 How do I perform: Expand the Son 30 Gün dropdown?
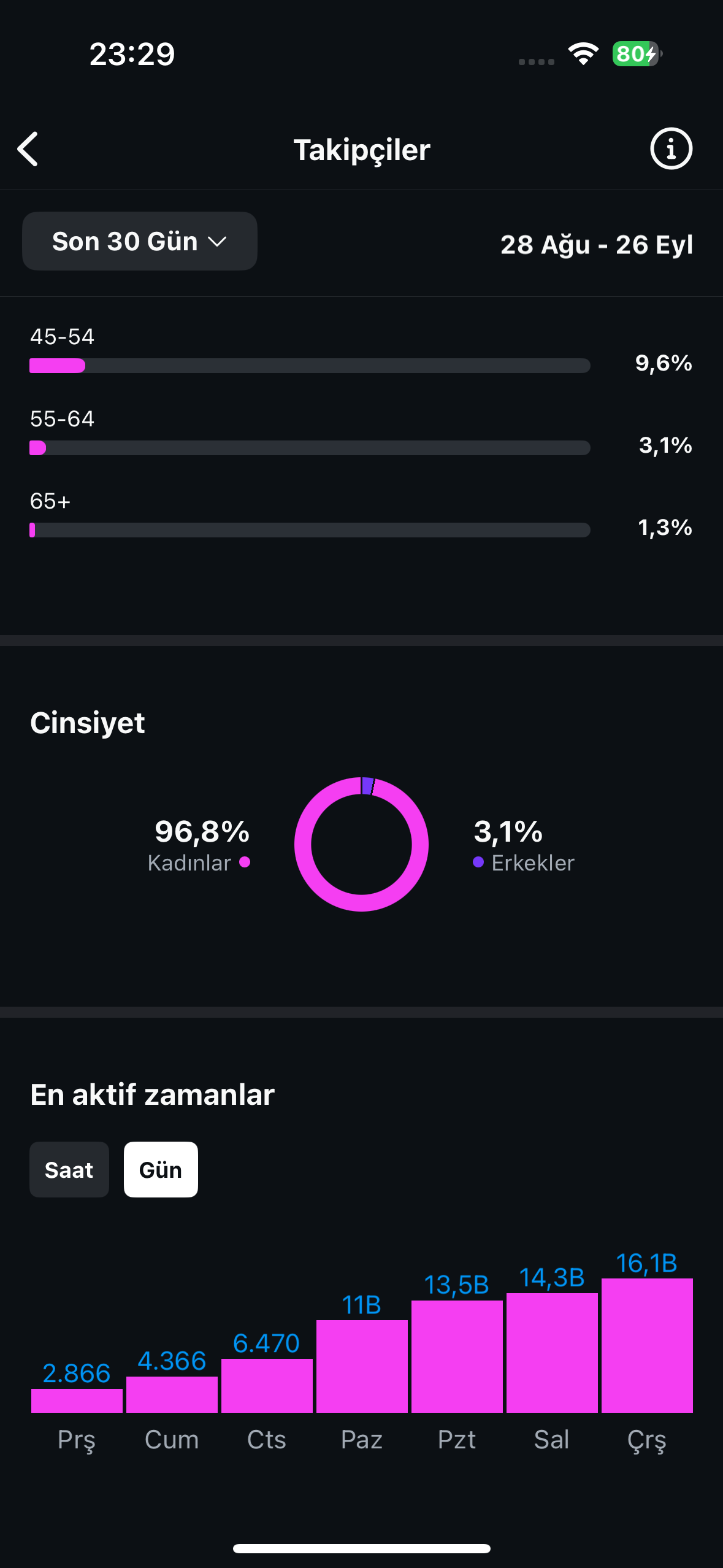140,241
